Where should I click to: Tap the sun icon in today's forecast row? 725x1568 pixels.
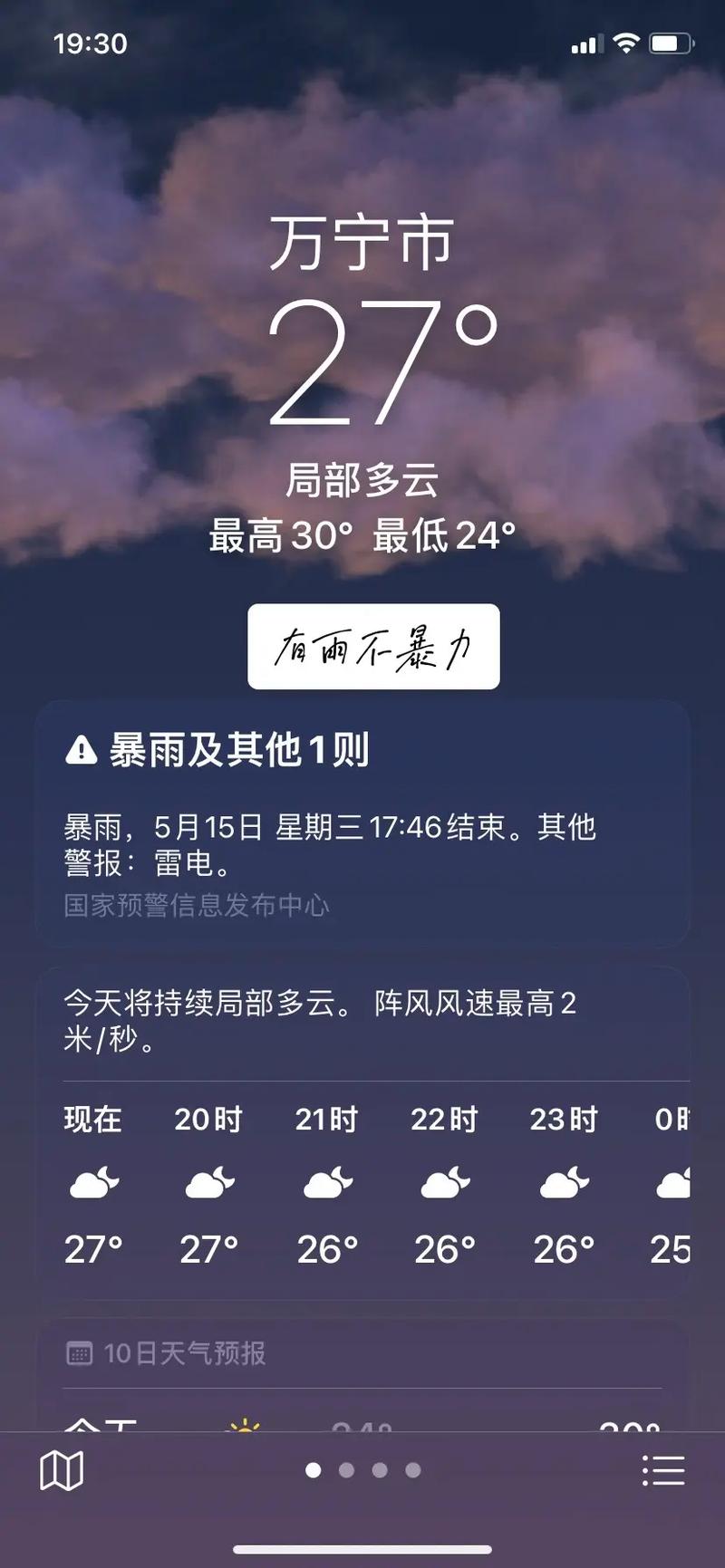[241, 1421]
